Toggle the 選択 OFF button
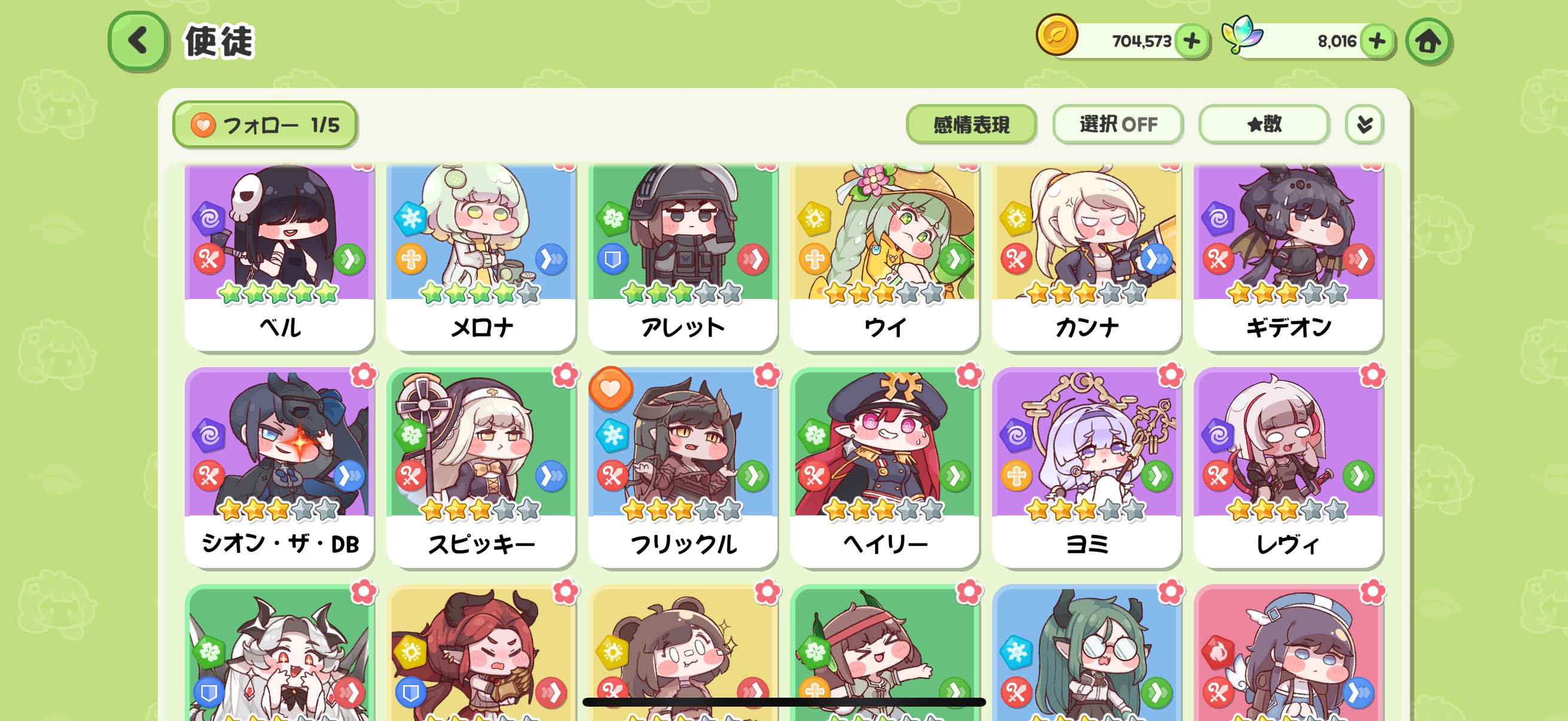The image size is (1568, 721). point(1118,125)
